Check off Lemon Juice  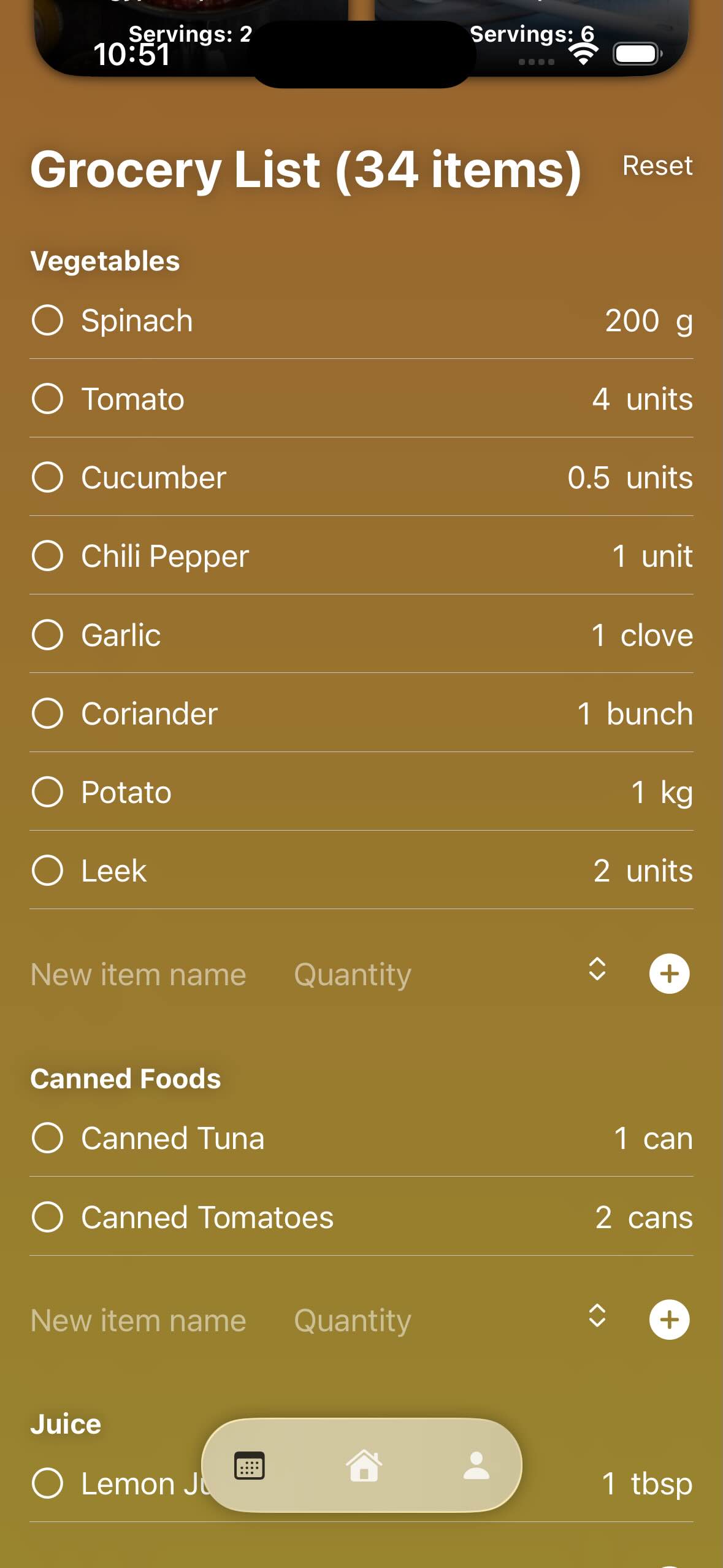tap(47, 1483)
